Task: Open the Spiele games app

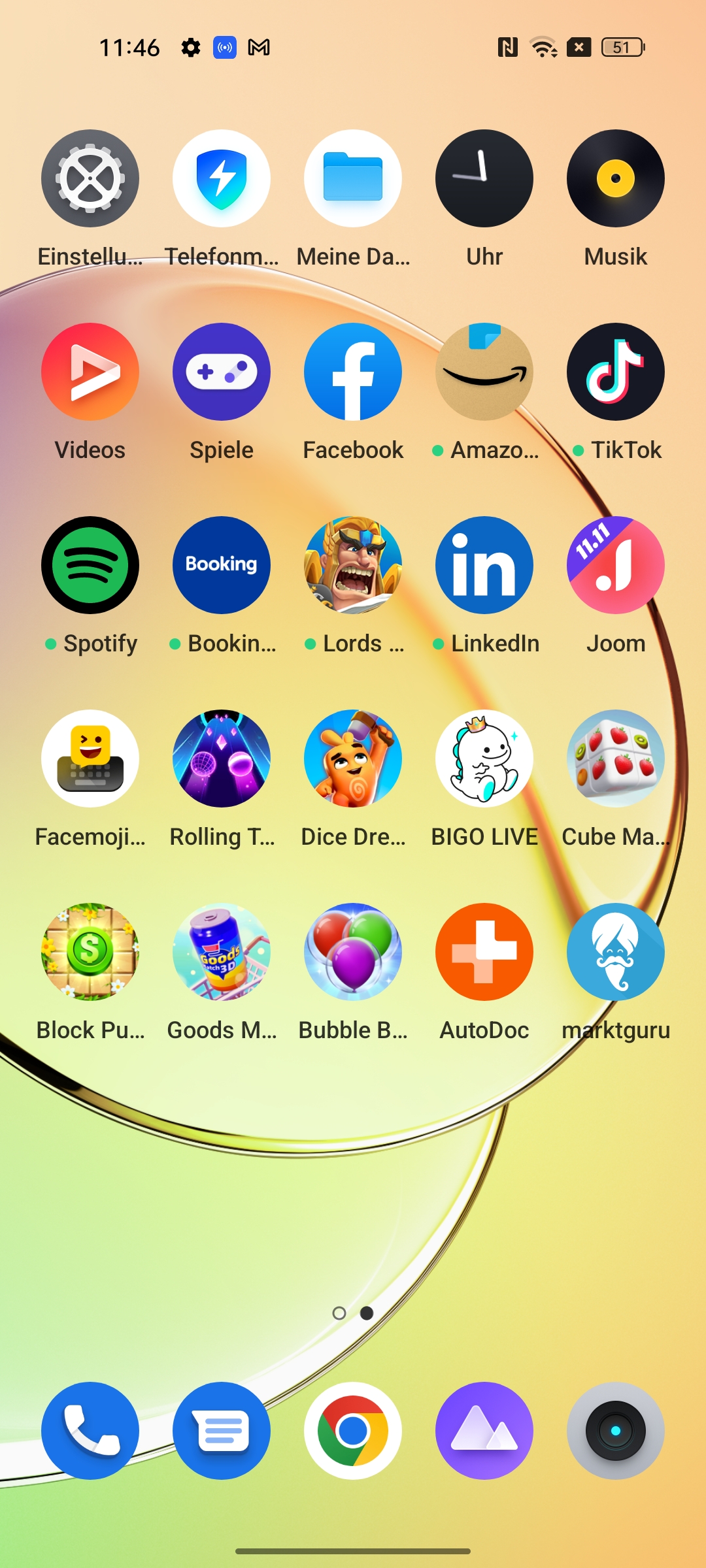Action: click(222, 372)
